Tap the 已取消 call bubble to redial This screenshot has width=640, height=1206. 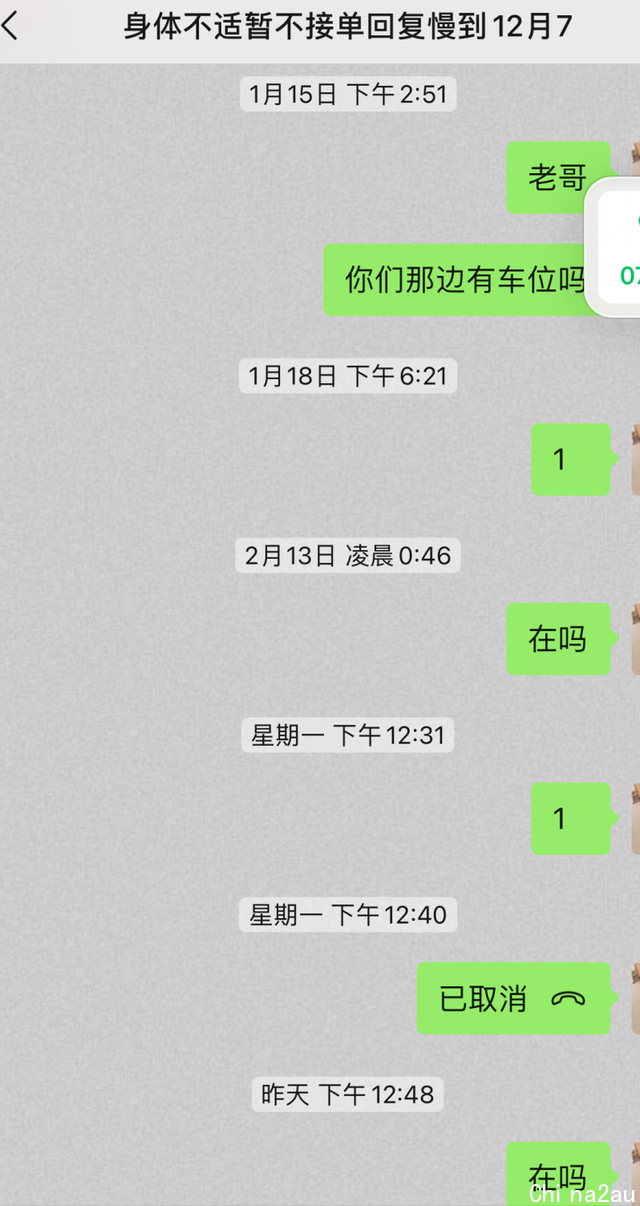[513, 998]
